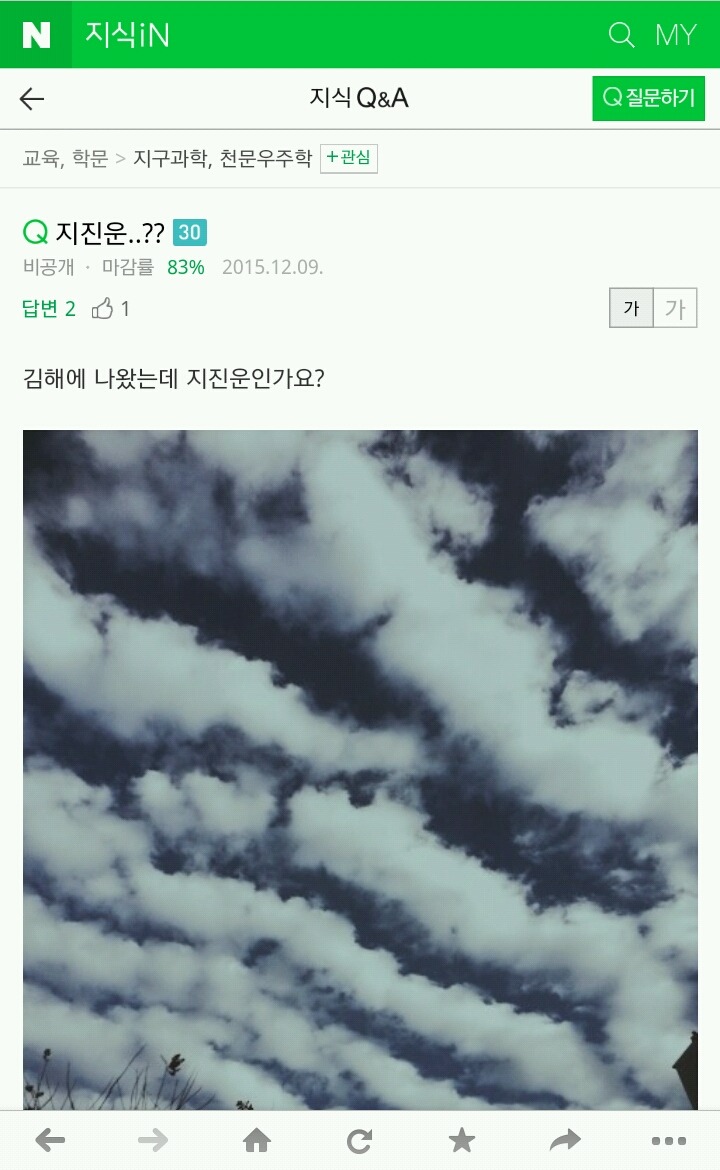The width and height of the screenshot is (720, 1170).
Task: Tap the forward navigation arrow
Action: pyautogui.click(x=151, y=1139)
